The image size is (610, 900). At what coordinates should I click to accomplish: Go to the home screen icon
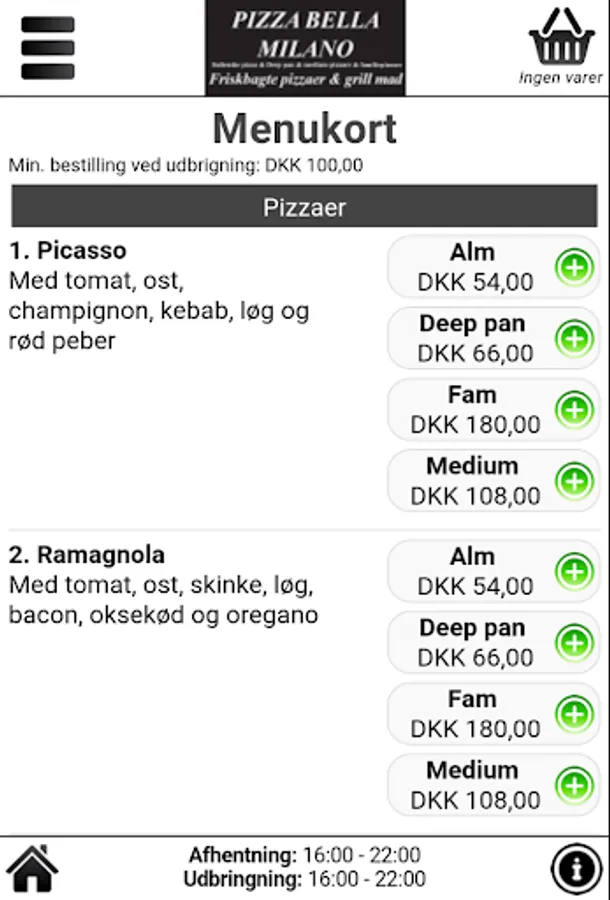click(33, 867)
